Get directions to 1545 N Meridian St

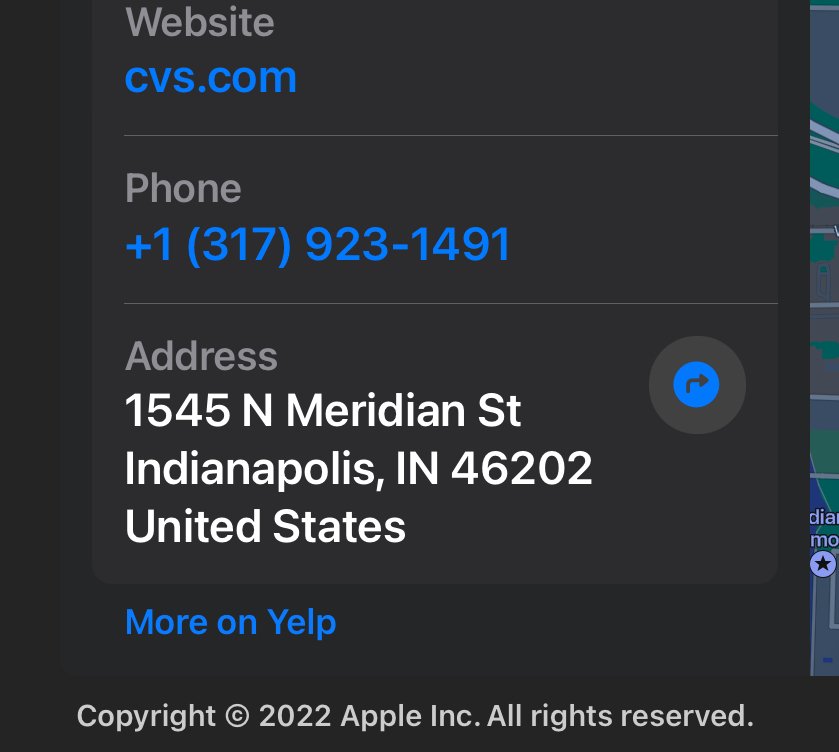coord(697,385)
